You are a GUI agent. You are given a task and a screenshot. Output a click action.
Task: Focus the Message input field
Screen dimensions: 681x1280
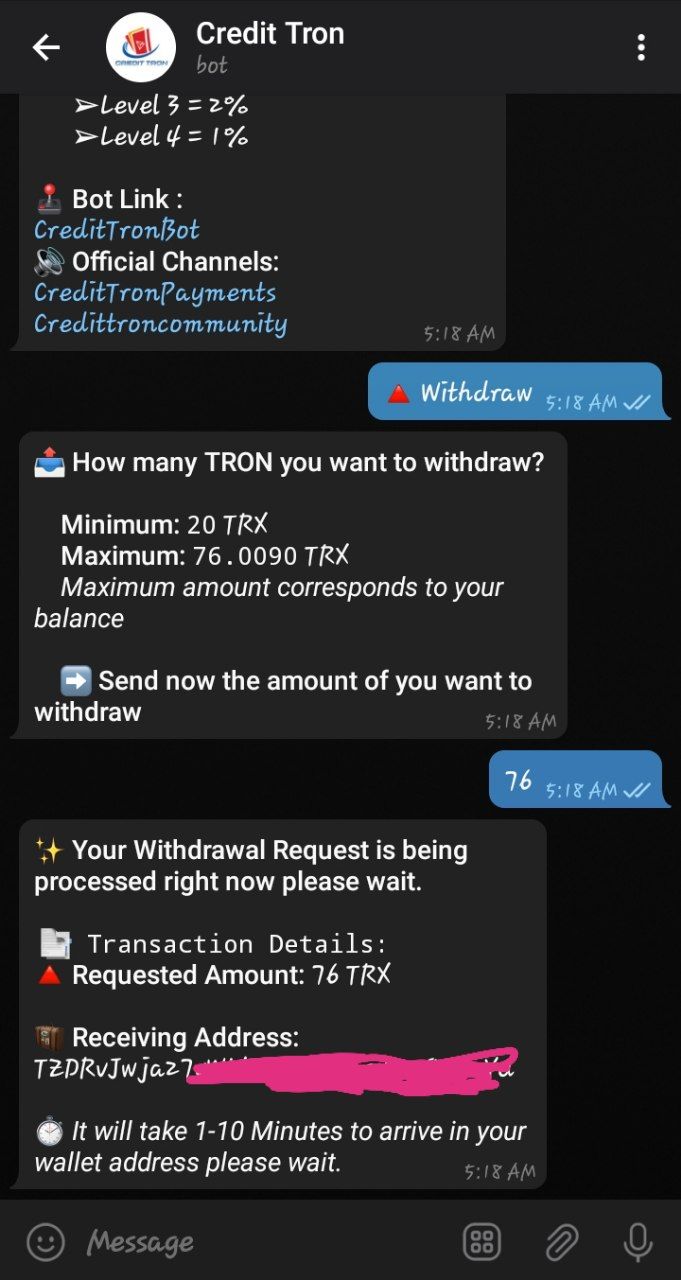[x=260, y=1242]
